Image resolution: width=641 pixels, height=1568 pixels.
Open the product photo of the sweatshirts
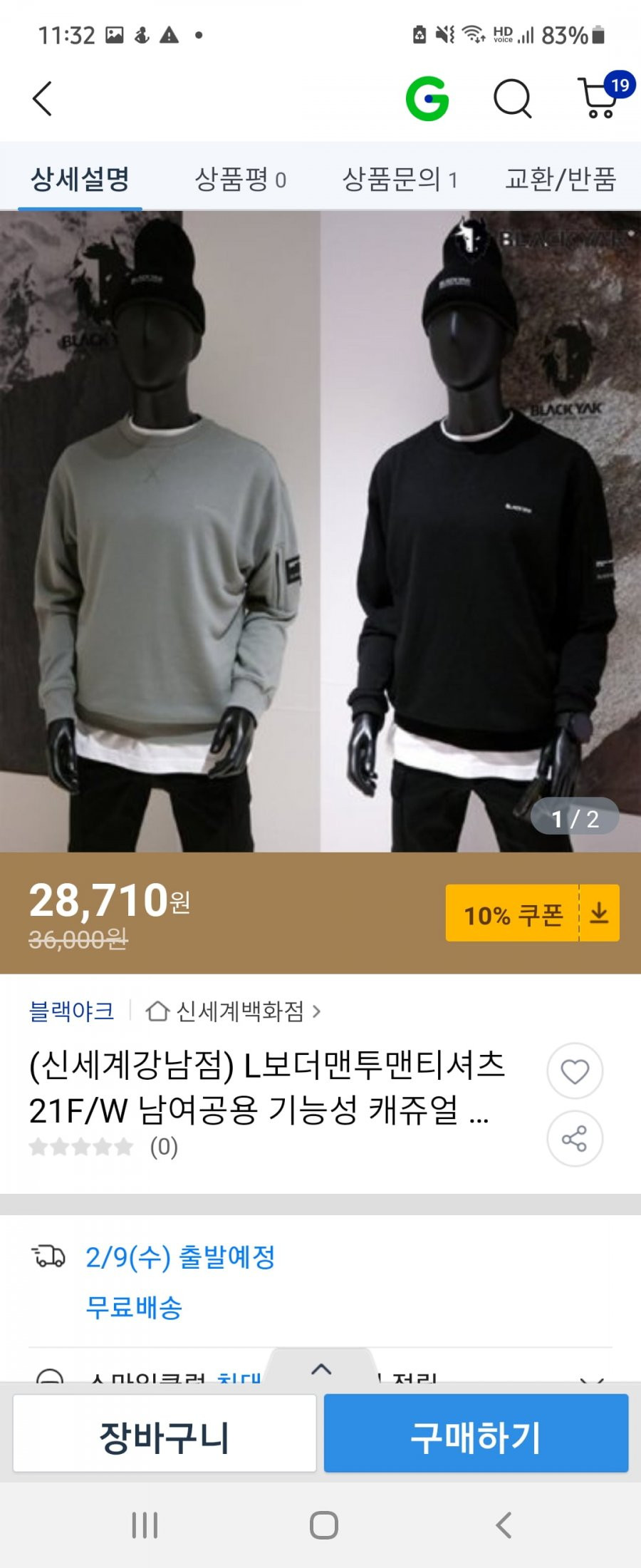[320, 531]
